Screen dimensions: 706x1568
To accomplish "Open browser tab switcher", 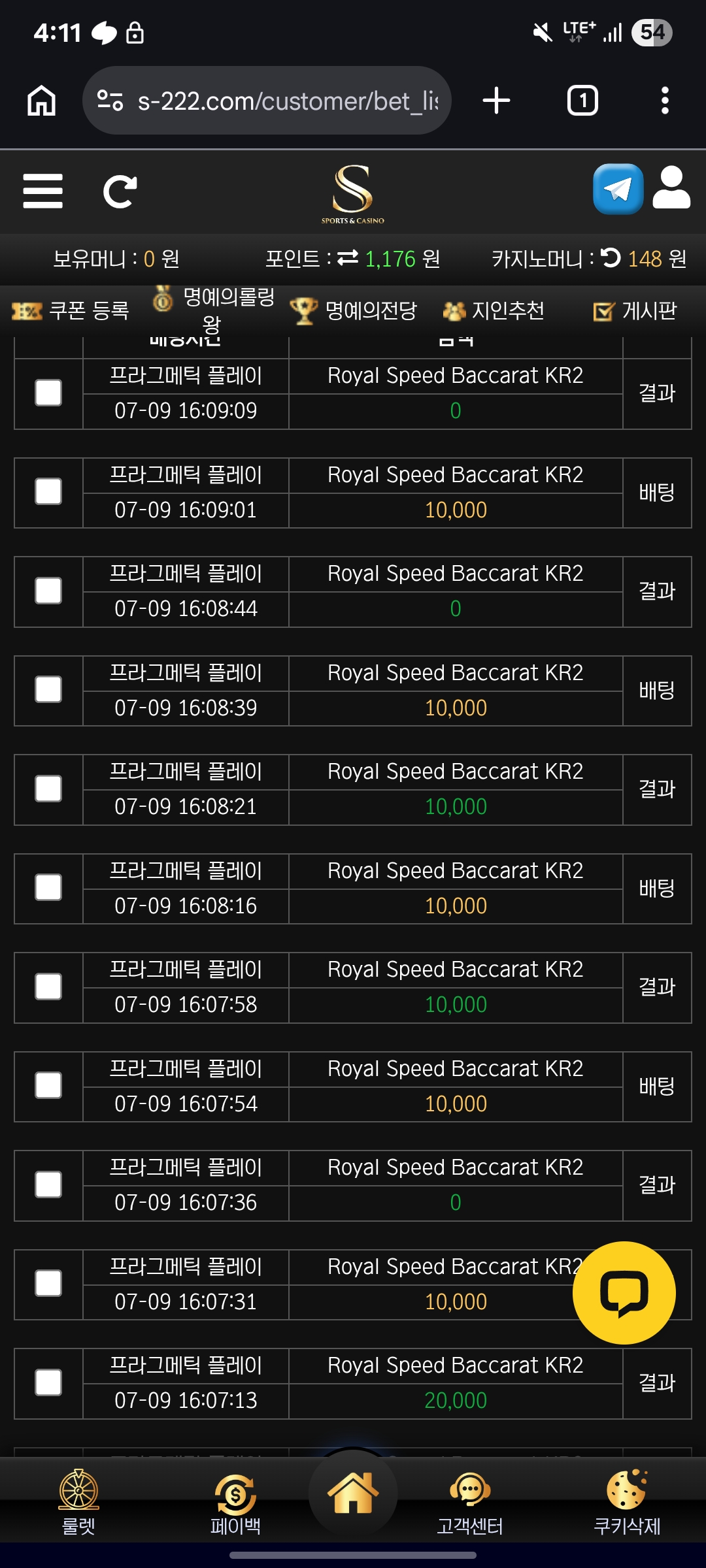I will point(582,101).
